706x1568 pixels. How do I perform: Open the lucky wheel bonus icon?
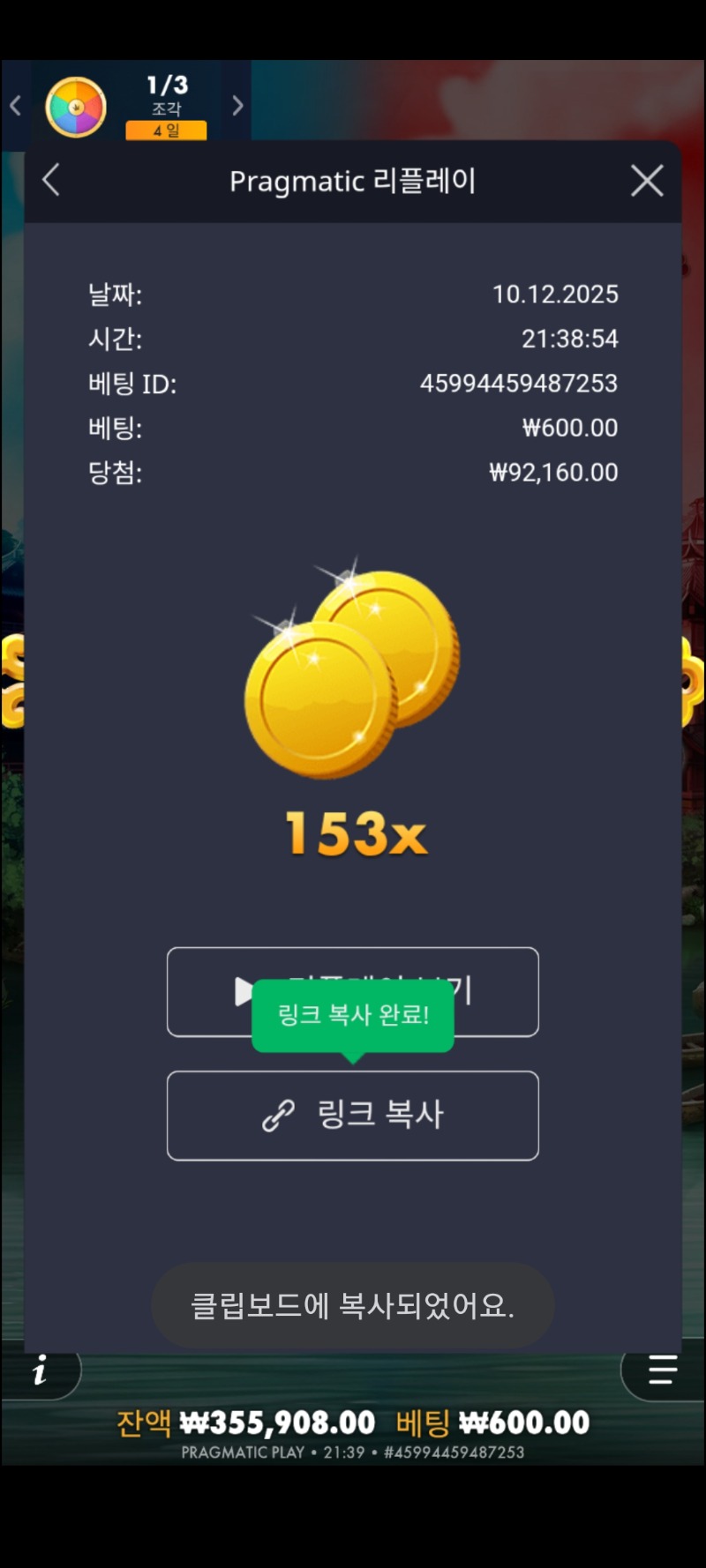pos(76,106)
